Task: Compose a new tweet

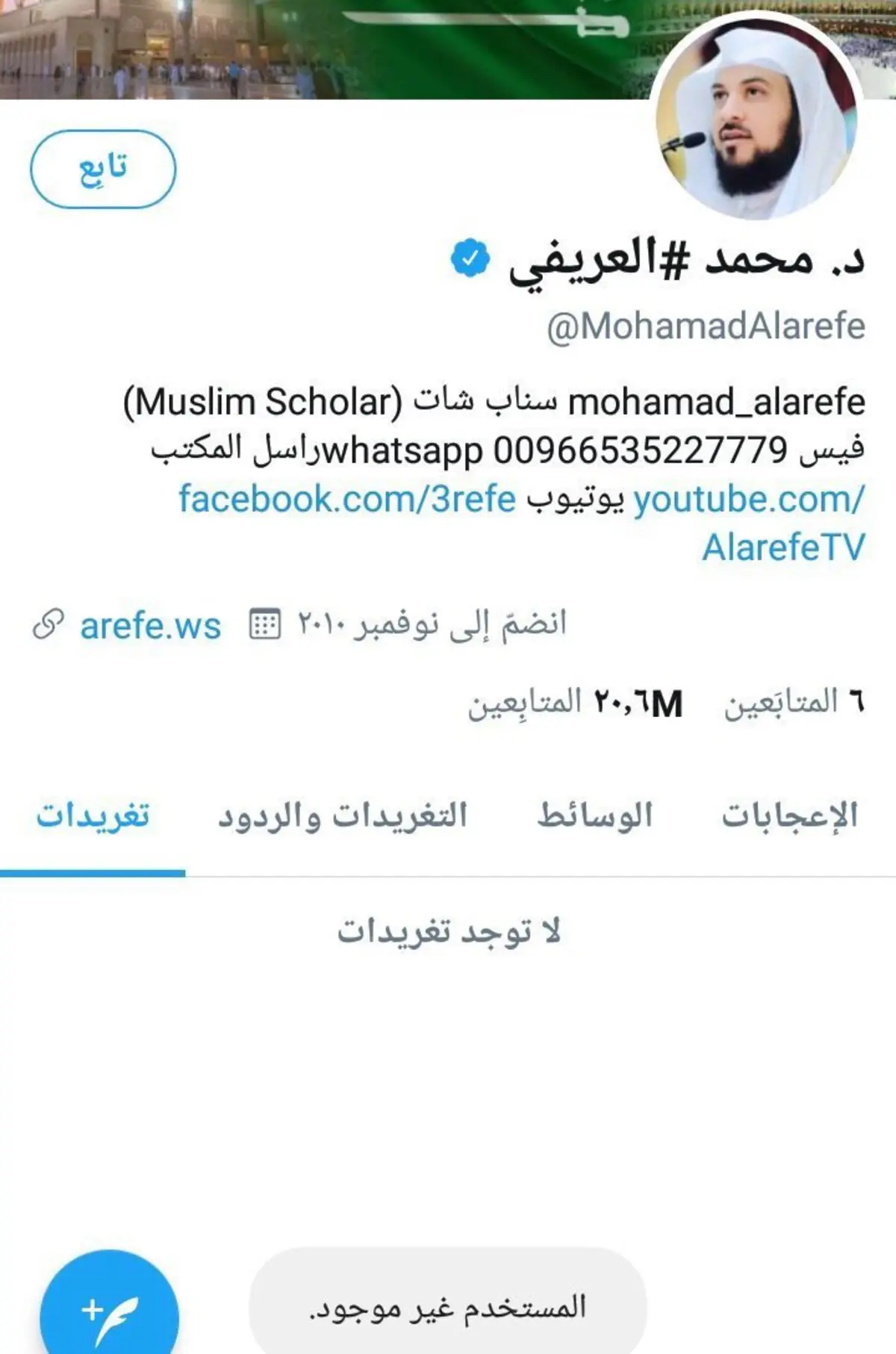Action: [109, 1310]
